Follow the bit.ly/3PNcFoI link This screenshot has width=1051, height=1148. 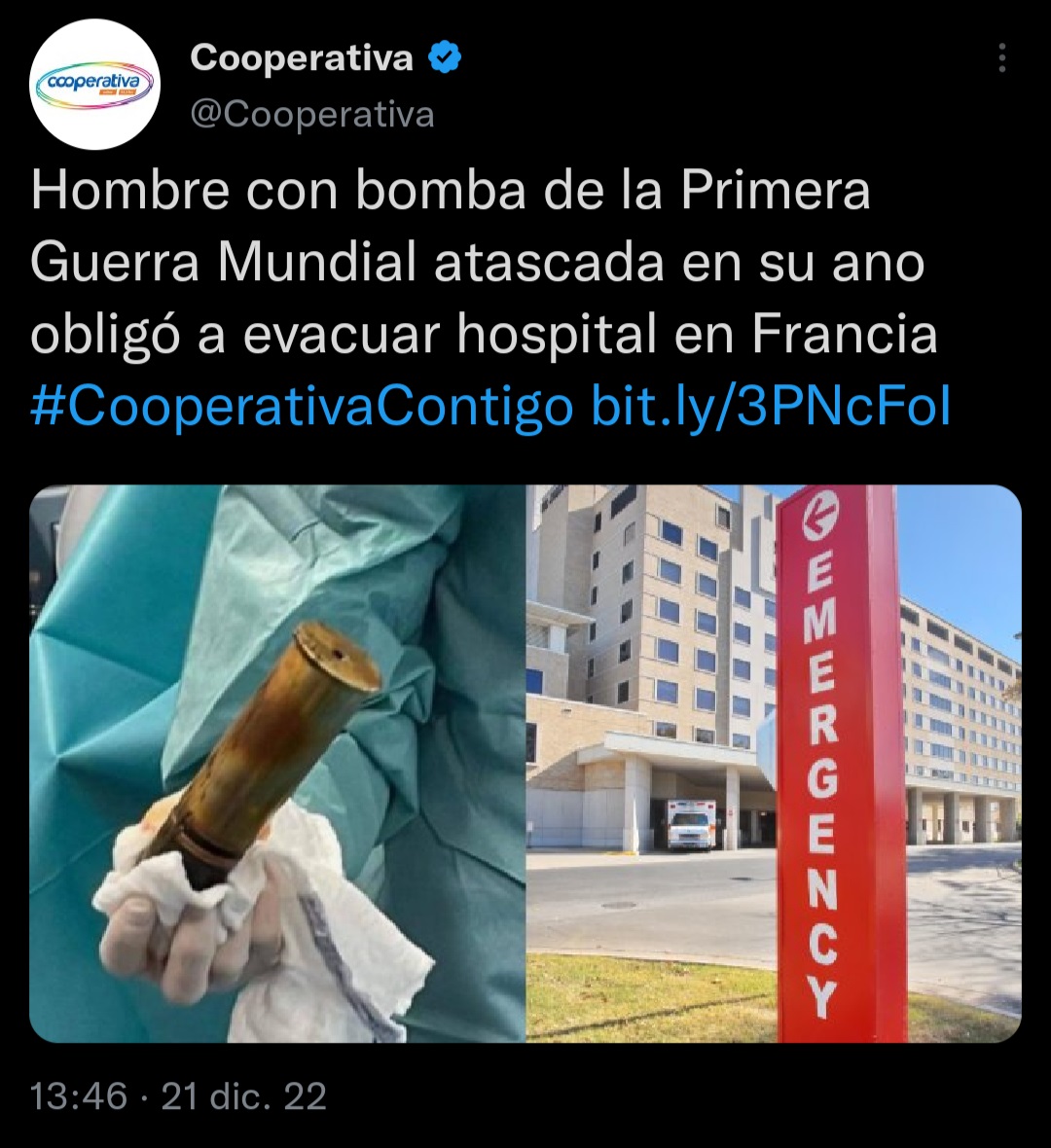[770, 409]
